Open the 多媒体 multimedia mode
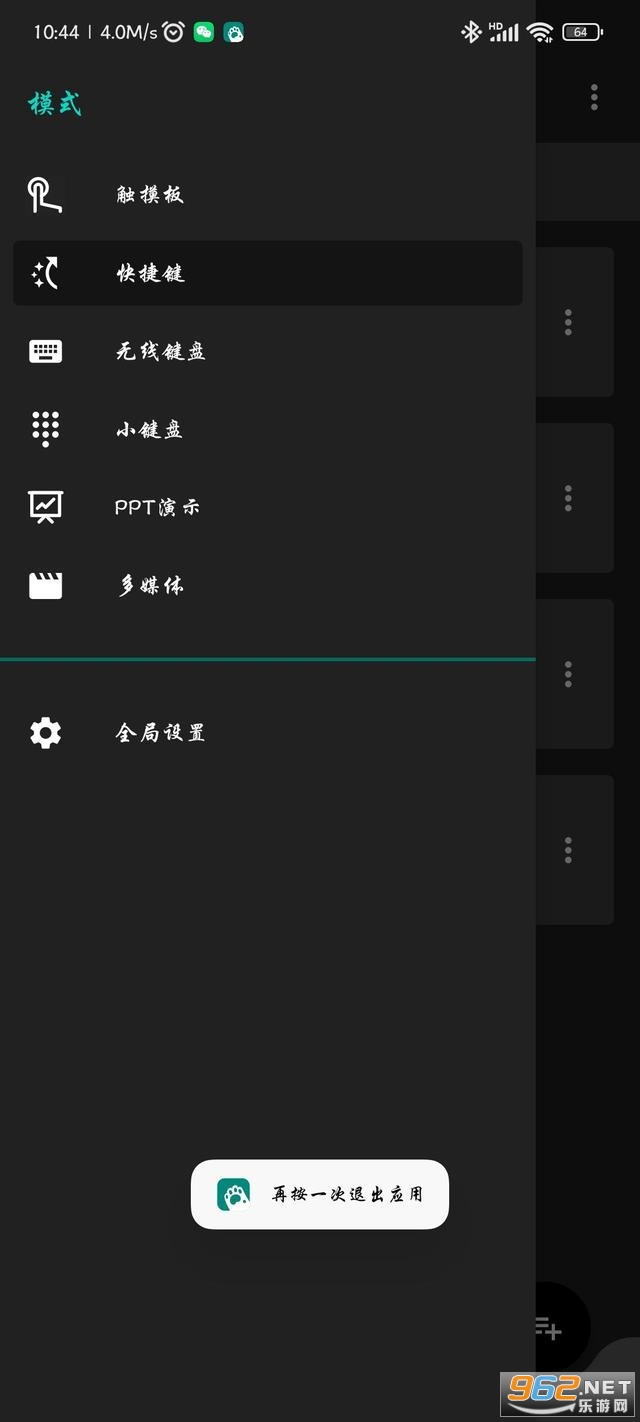This screenshot has width=640, height=1422. (x=267, y=585)
